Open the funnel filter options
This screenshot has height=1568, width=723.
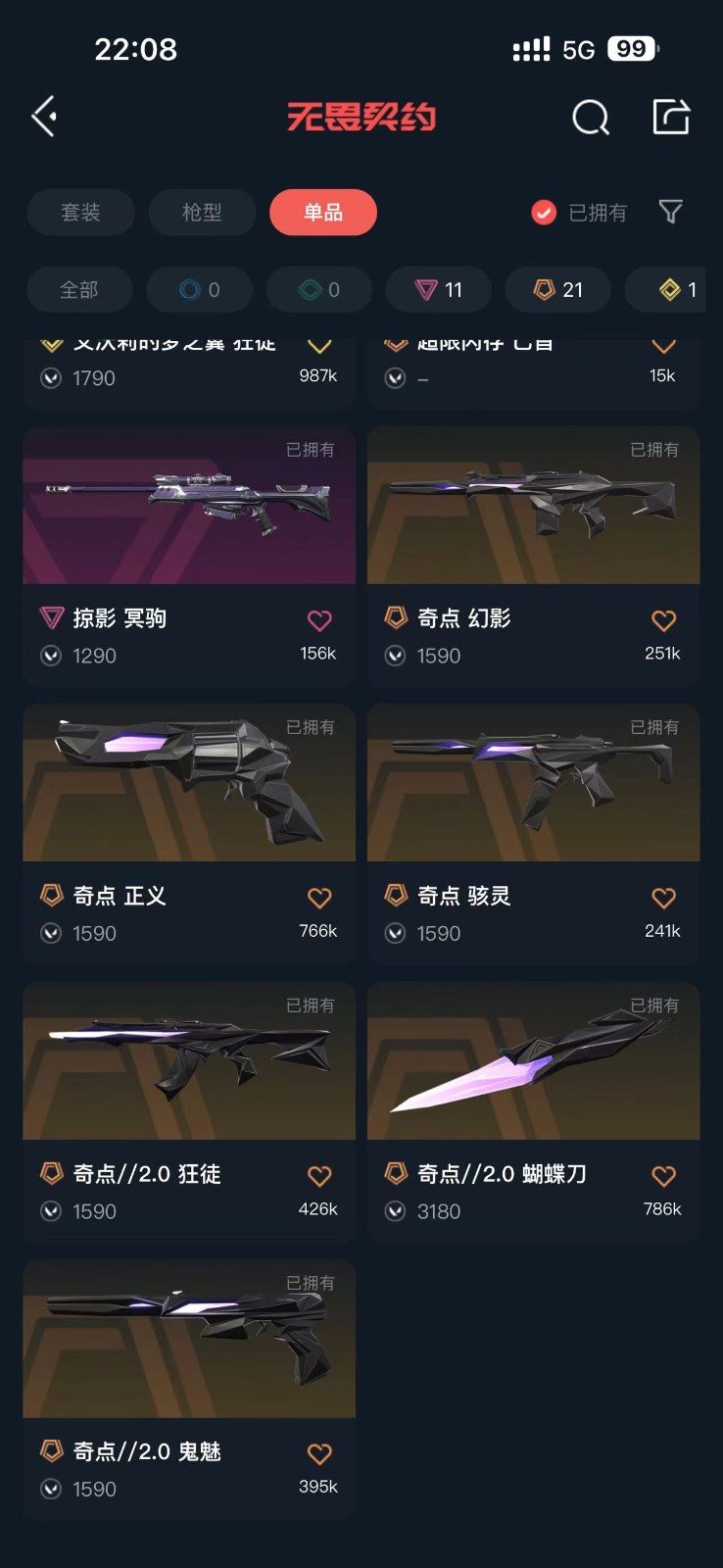tap(670, 212)
